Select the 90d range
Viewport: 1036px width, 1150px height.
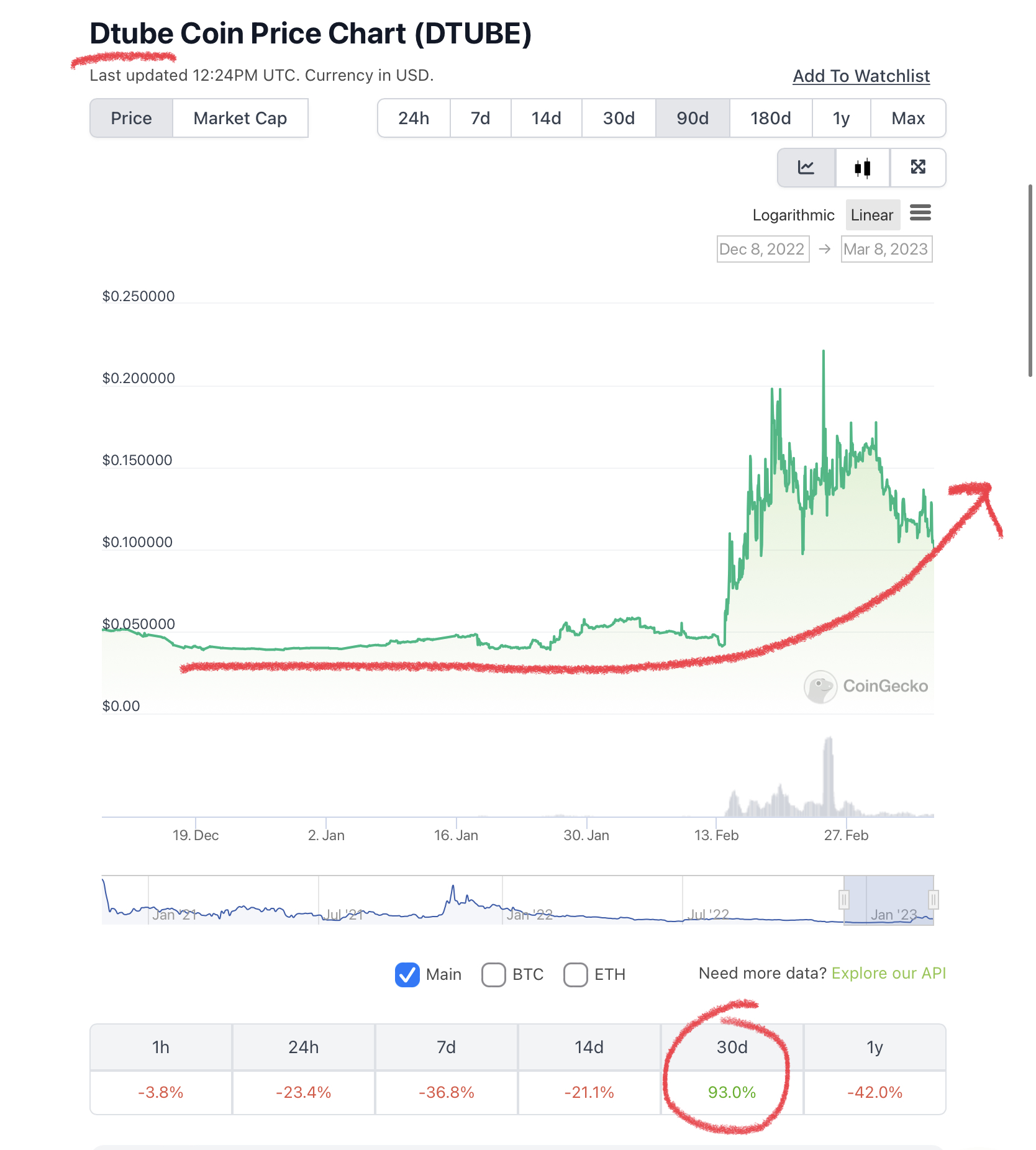click(x=693, y=118)
